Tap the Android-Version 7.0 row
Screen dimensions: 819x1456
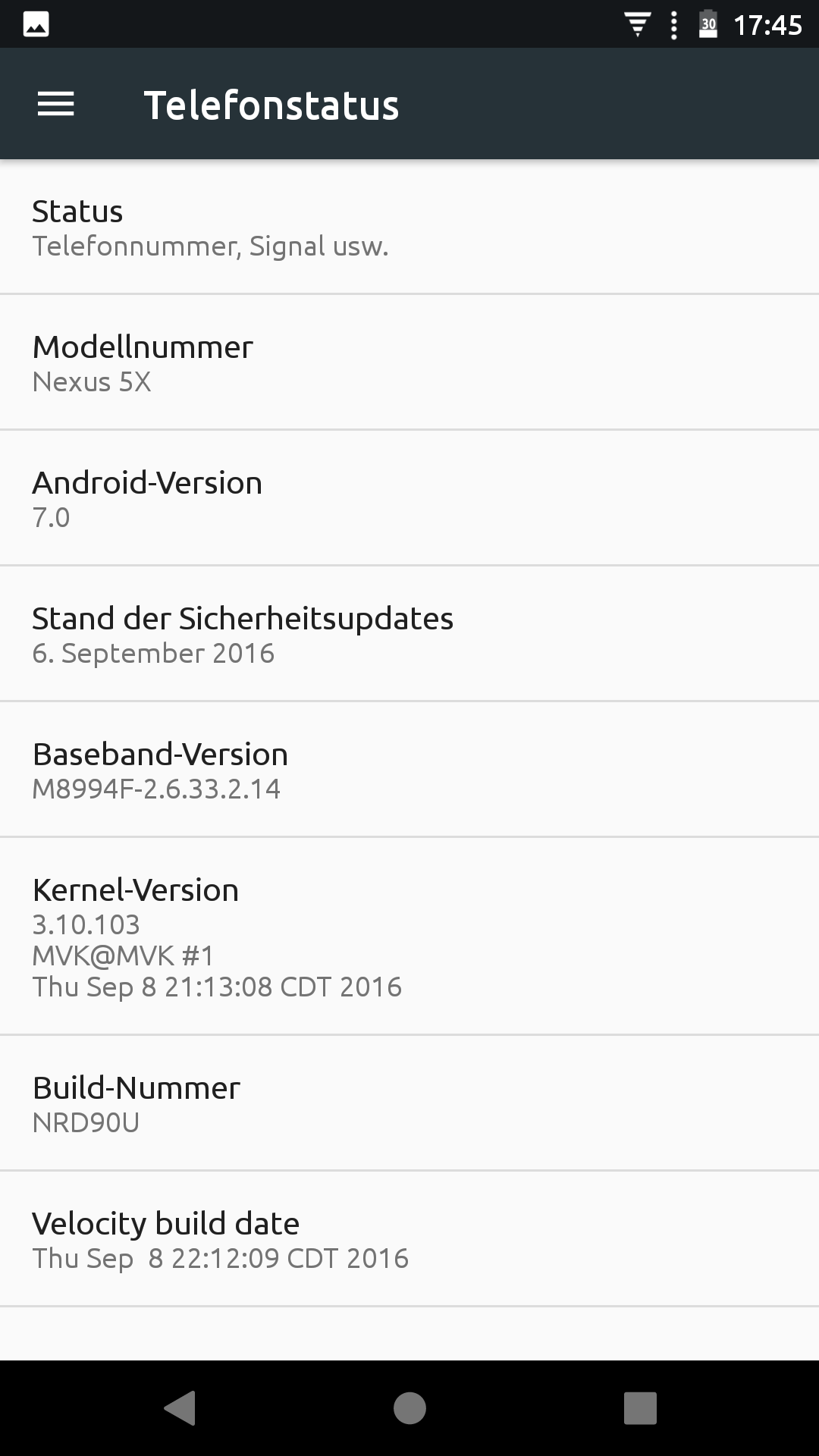(x=409, y=498)
